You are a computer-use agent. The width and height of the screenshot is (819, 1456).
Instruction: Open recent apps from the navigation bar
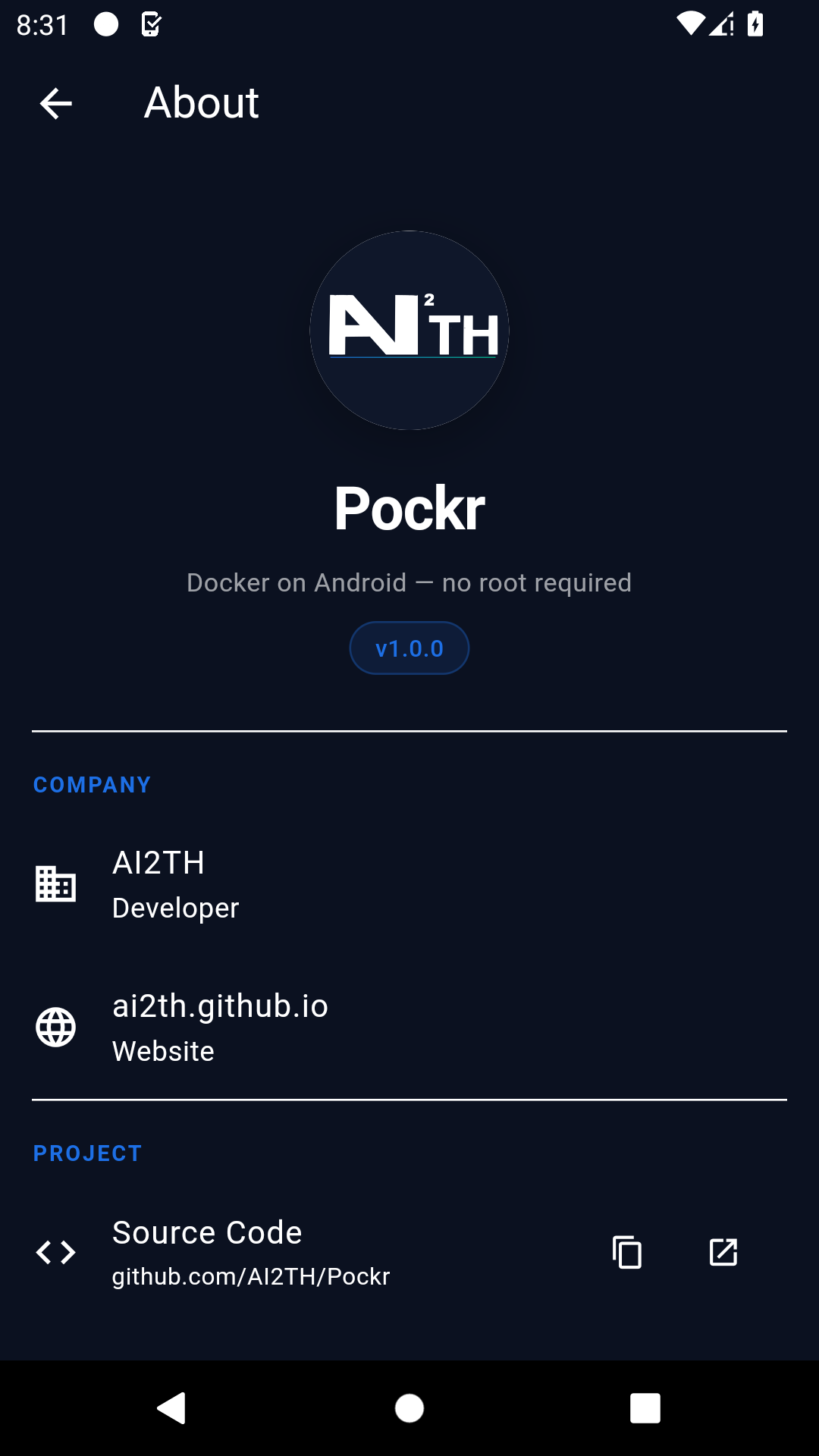coord(645,1408)
